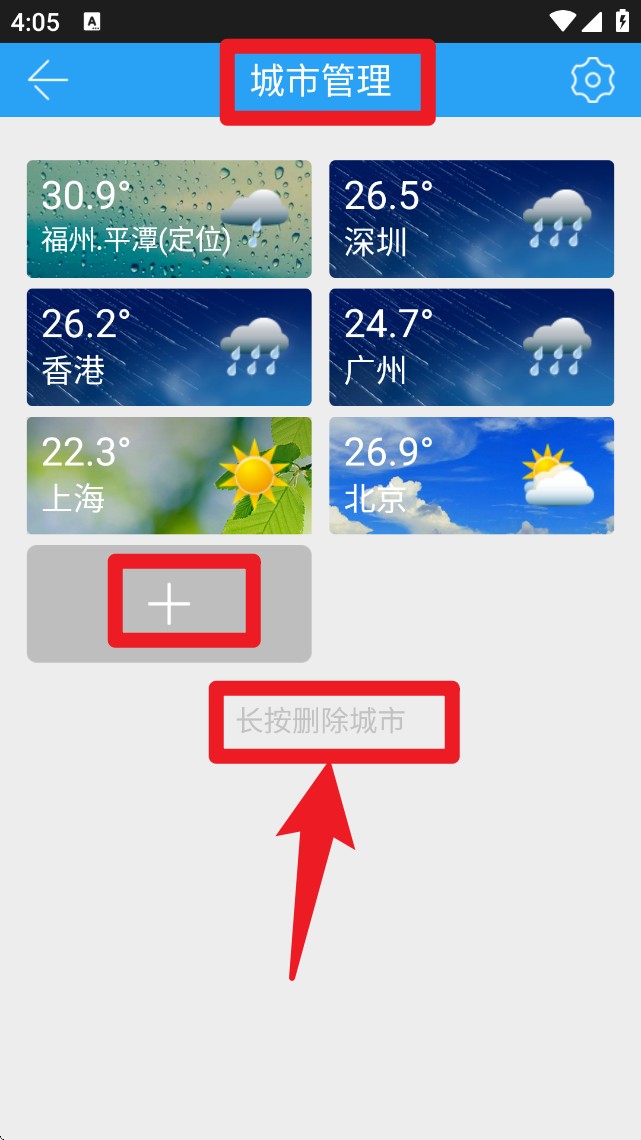Open settings via the gear icon
Screen dimensions: 641x1140
[592, 80]
